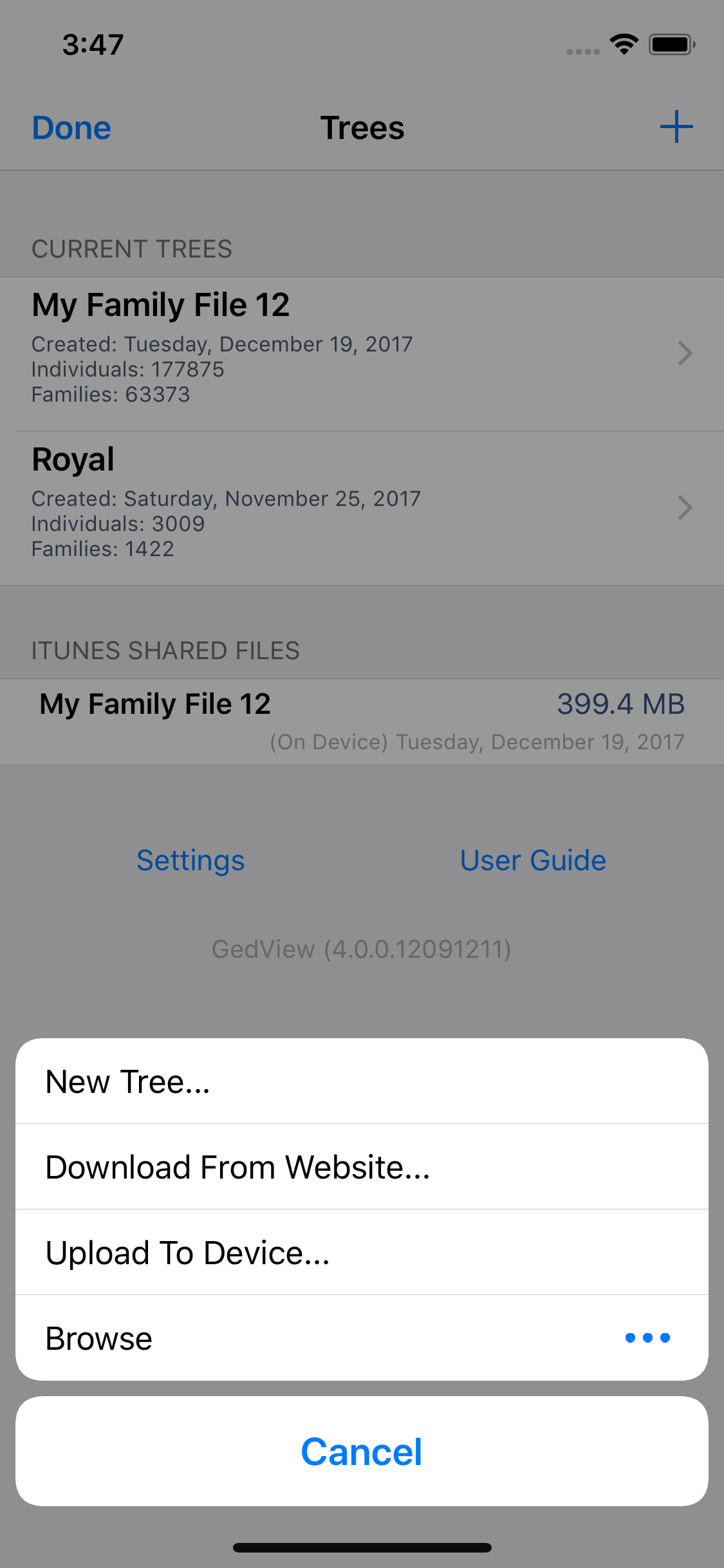Dismiss the action sheet with Cancel
The width and height of the screenshot is (724, 1568).
coord(361,1451)
